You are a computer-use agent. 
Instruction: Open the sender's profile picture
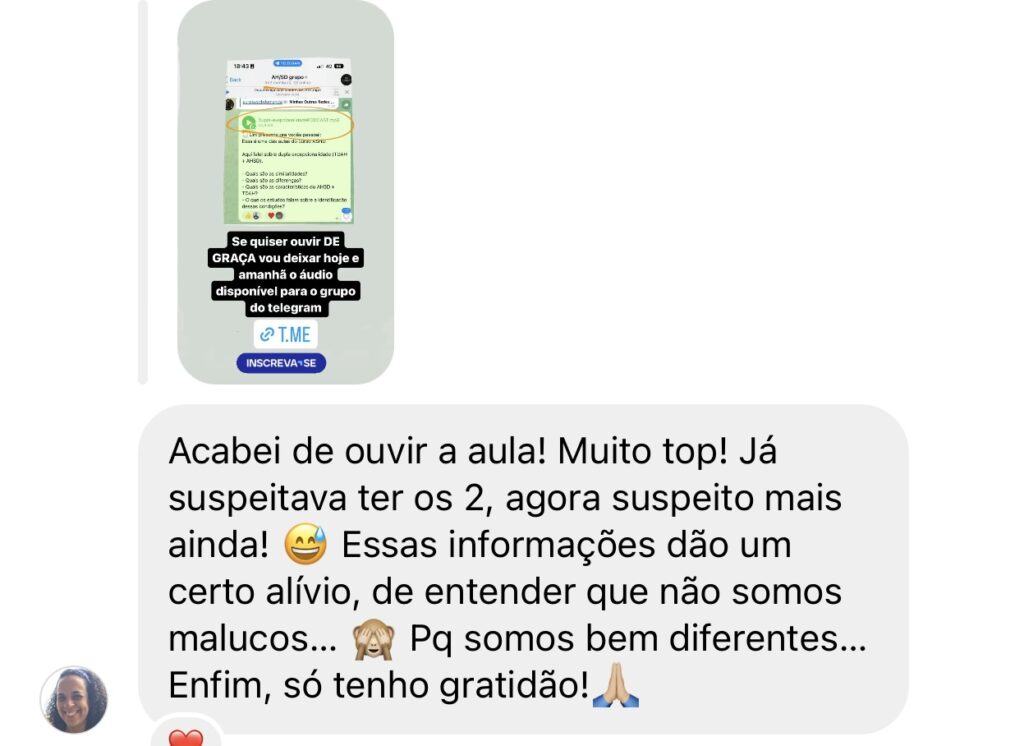pos(73,699)
